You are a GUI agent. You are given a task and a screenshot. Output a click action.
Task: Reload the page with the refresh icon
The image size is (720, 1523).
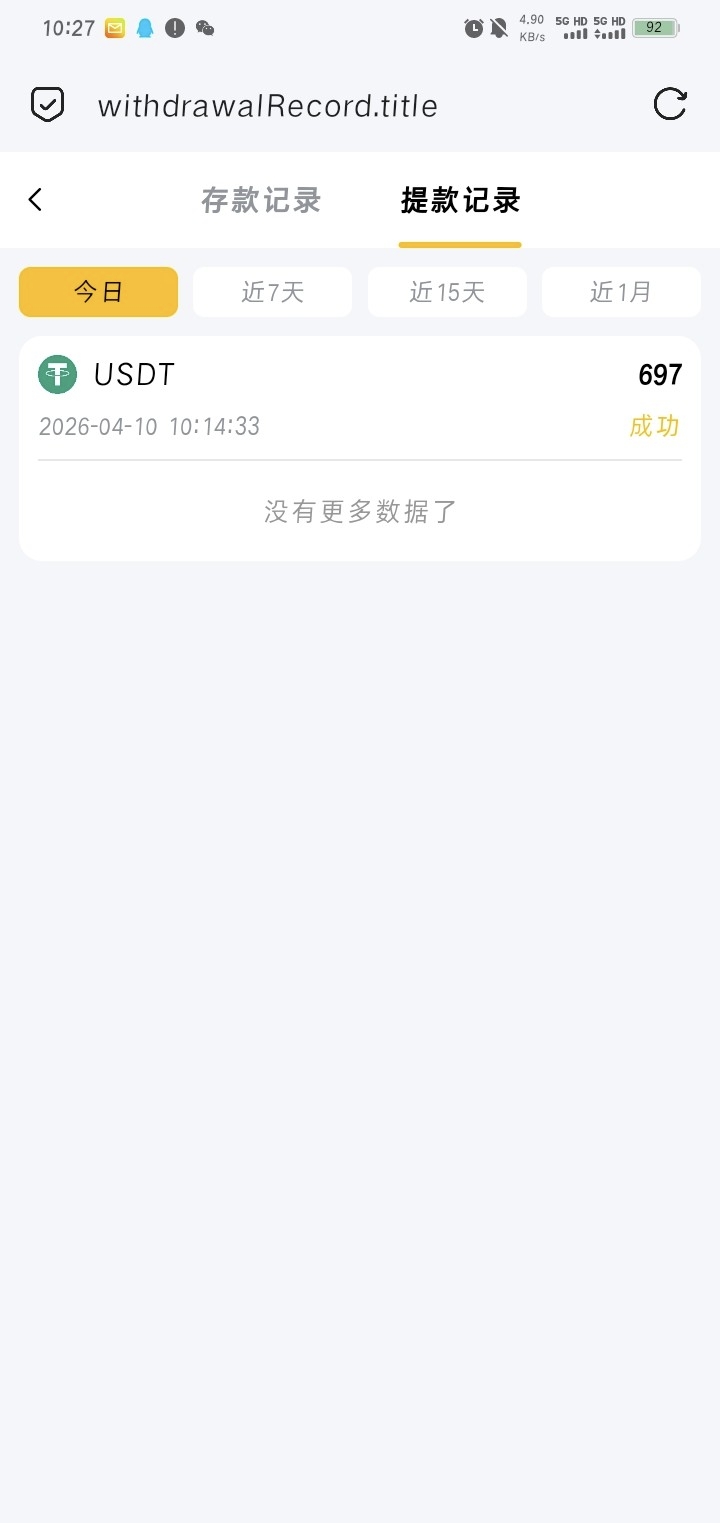pos(670,105)
